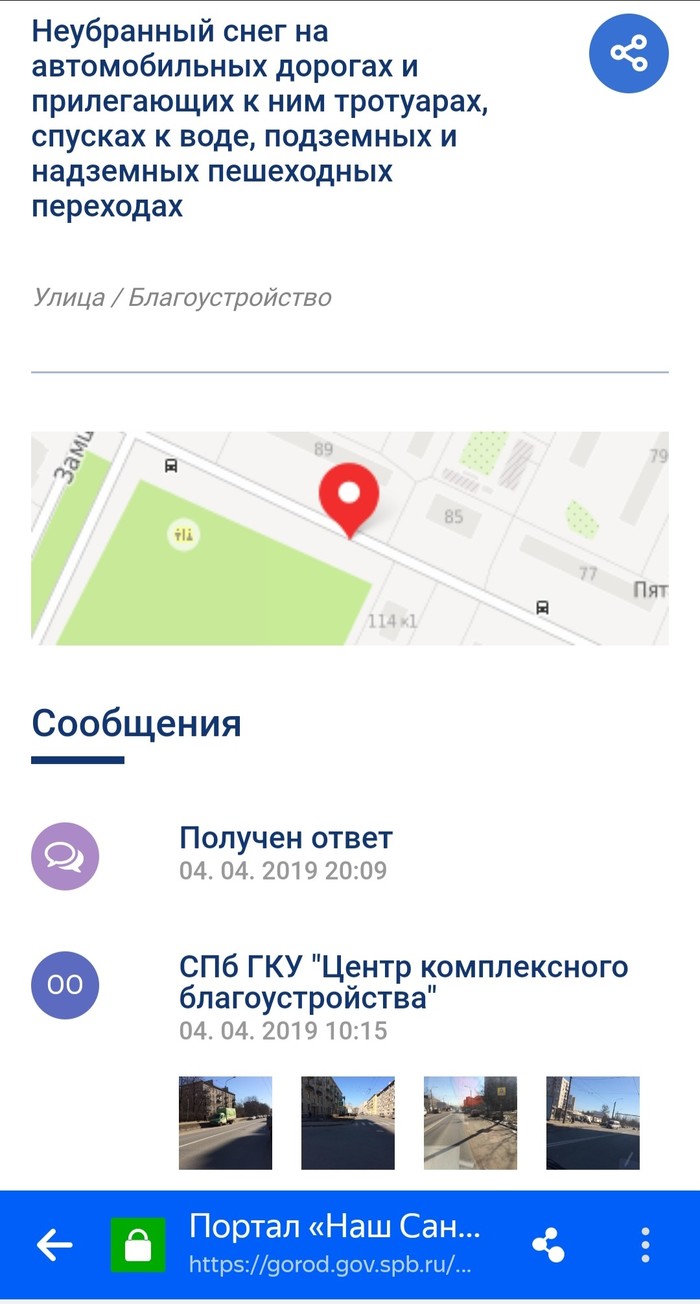Share the page from bottom browser bar
This screenshot has height=1304, width=700.
coord(548,1246)
